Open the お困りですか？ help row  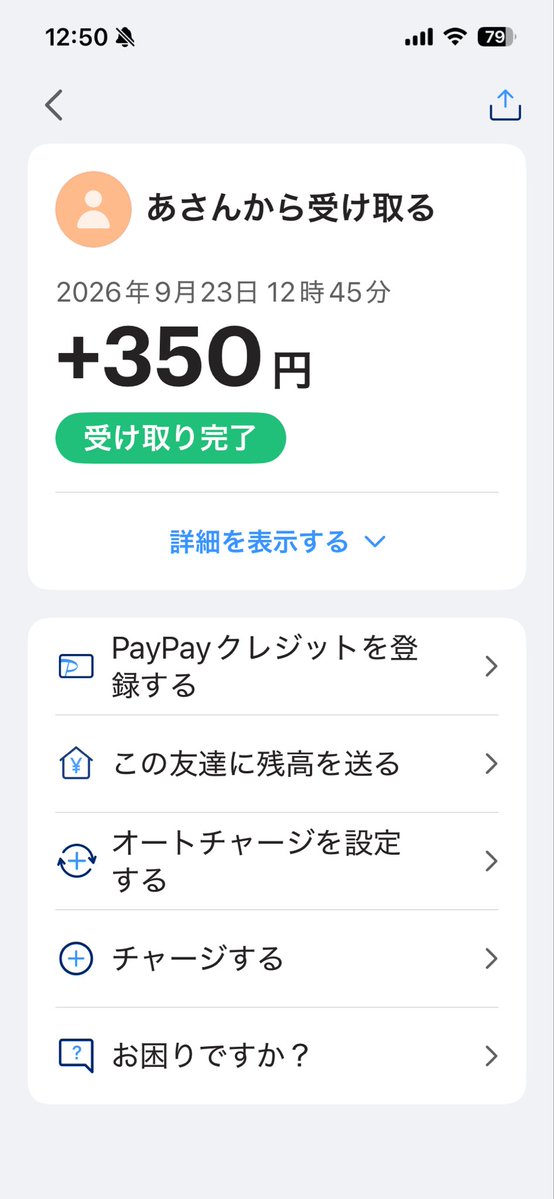tap(277, 1056)
